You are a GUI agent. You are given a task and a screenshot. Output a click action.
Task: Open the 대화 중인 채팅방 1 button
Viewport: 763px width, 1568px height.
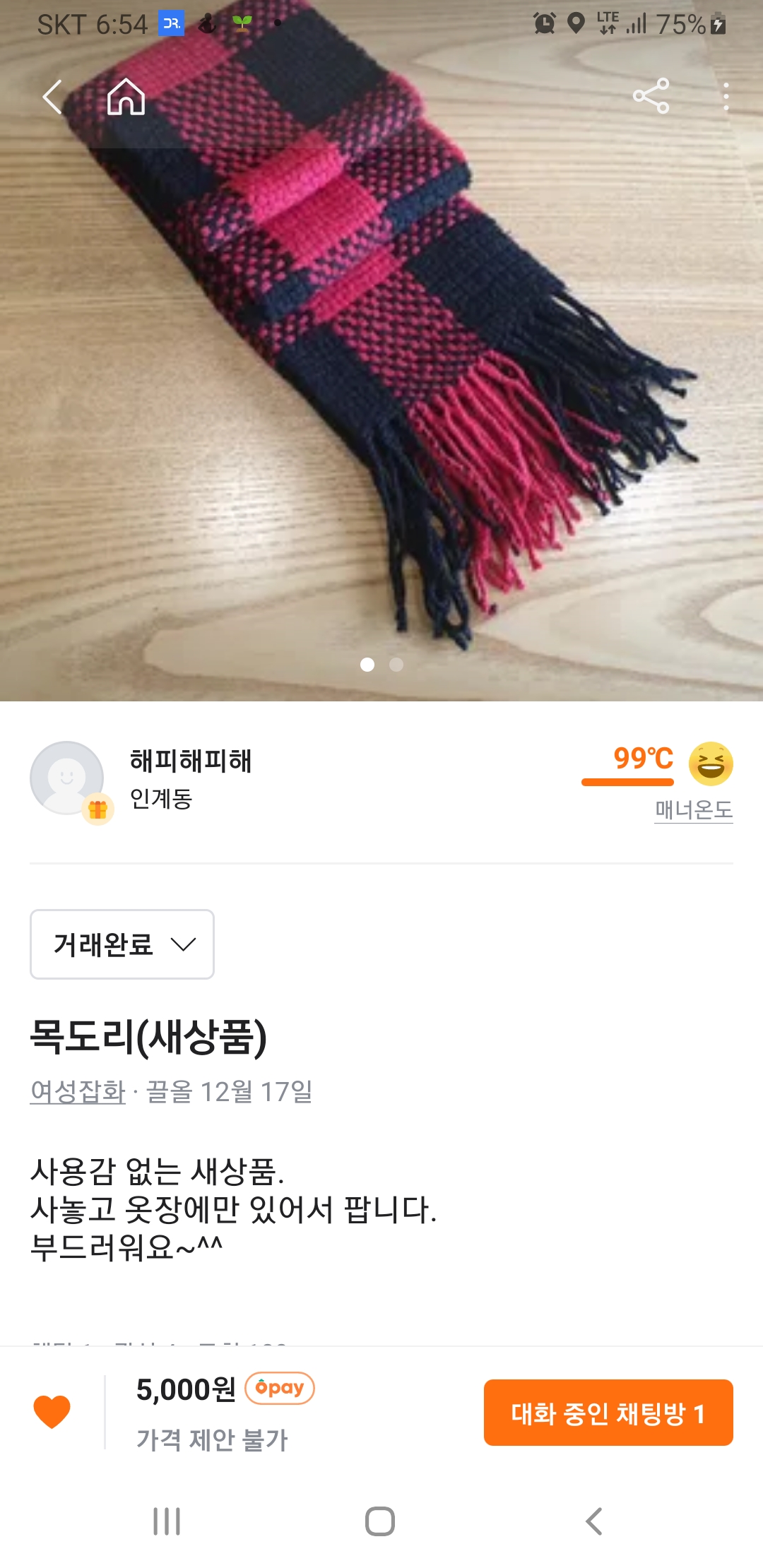(x=608, y=1413)
